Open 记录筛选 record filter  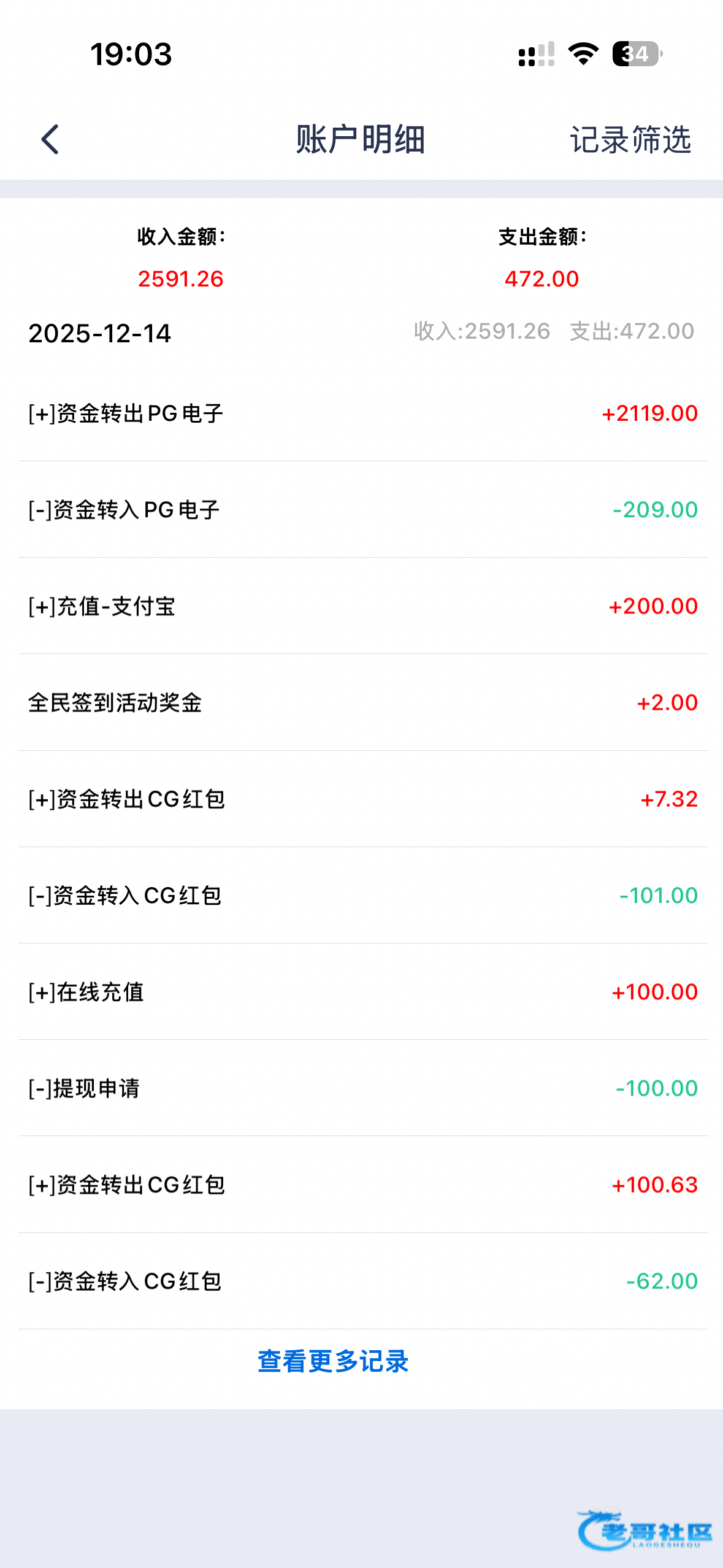pos(630,140)
